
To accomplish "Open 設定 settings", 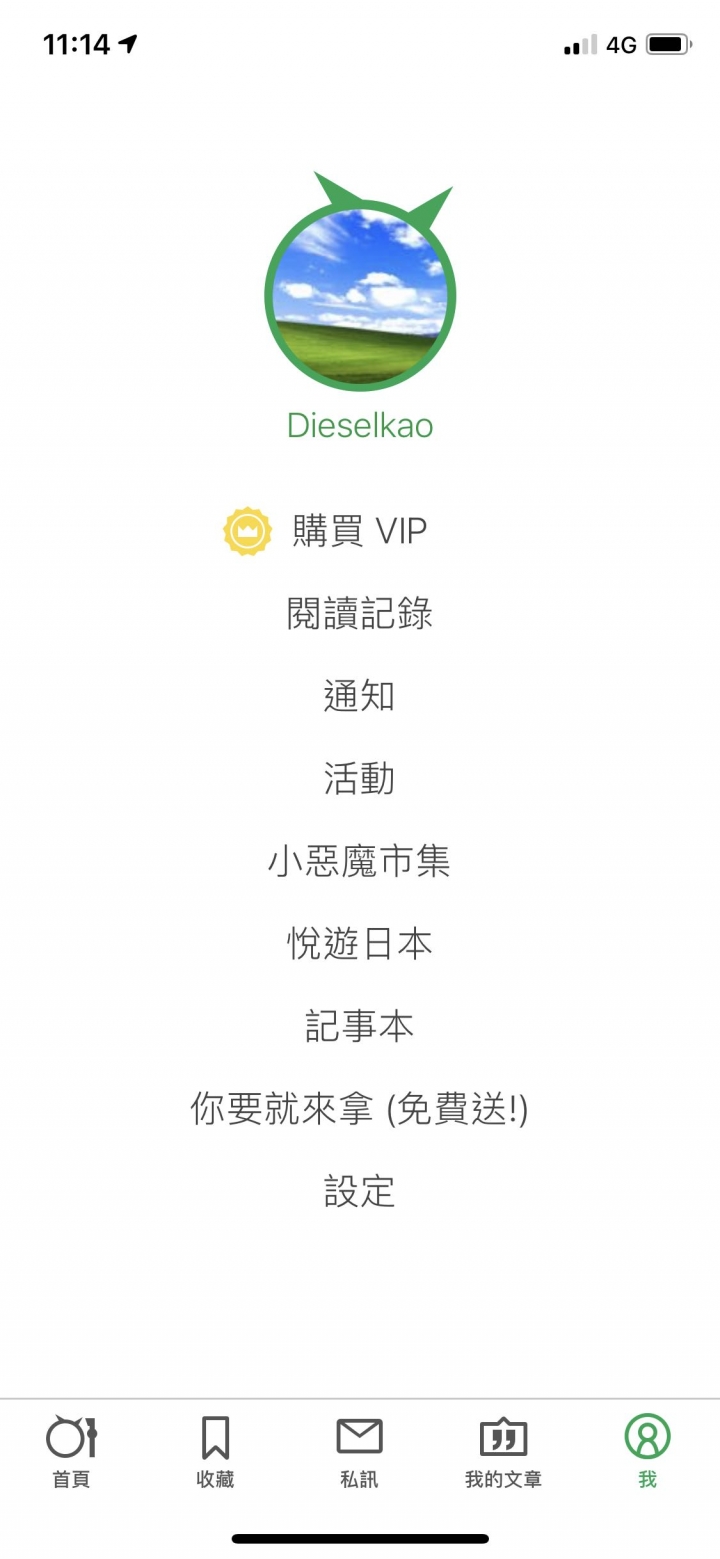I will click(360, 1192).
